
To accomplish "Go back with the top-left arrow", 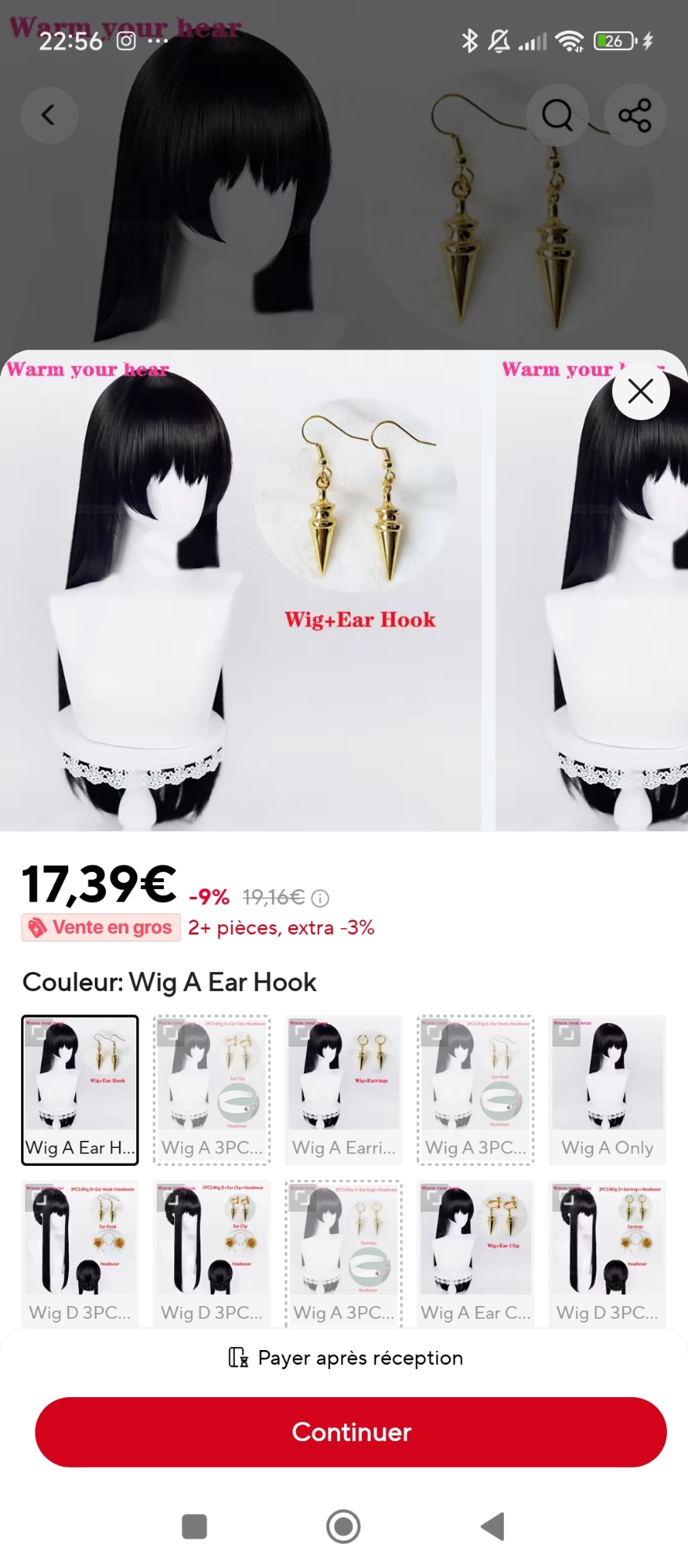I will tap(49, 115).
